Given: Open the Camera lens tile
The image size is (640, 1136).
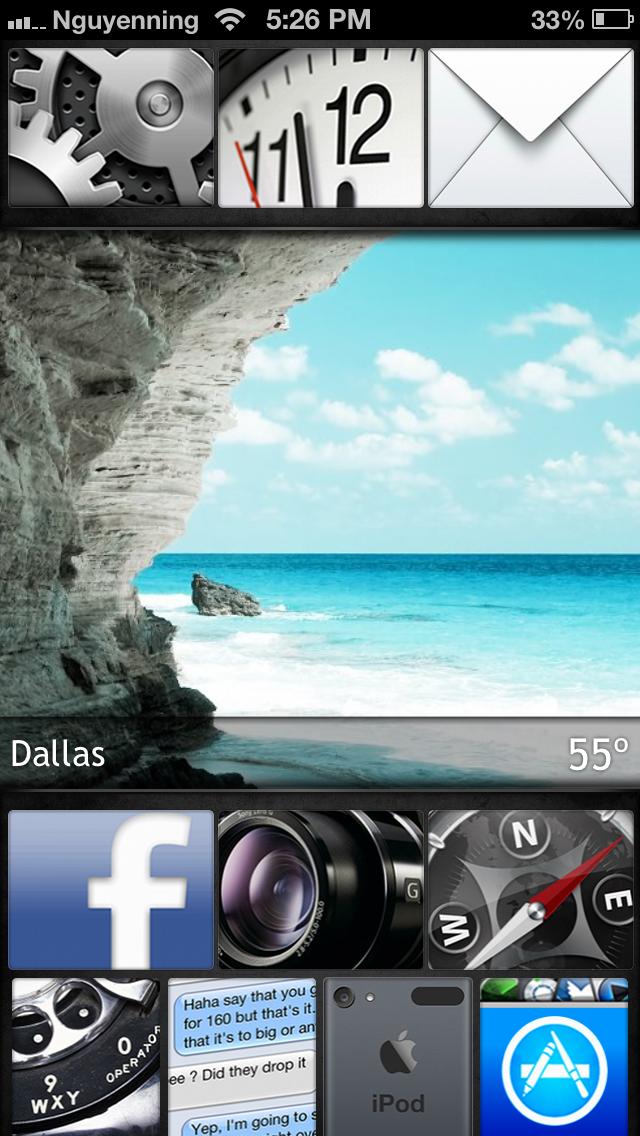Looking at the screenshot, I should [321, 889].
